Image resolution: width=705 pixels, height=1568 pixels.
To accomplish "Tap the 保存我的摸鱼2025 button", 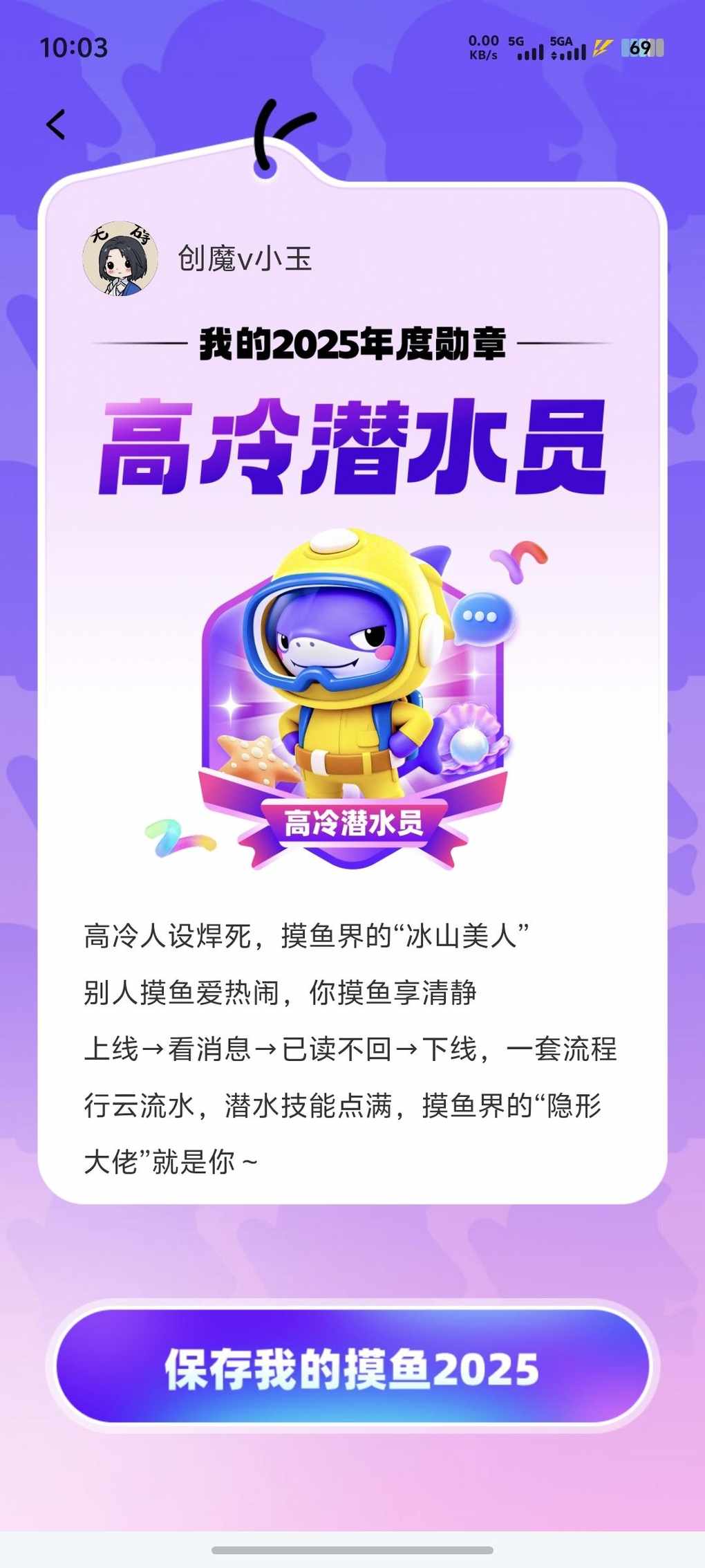I will tap(352, 1368).
